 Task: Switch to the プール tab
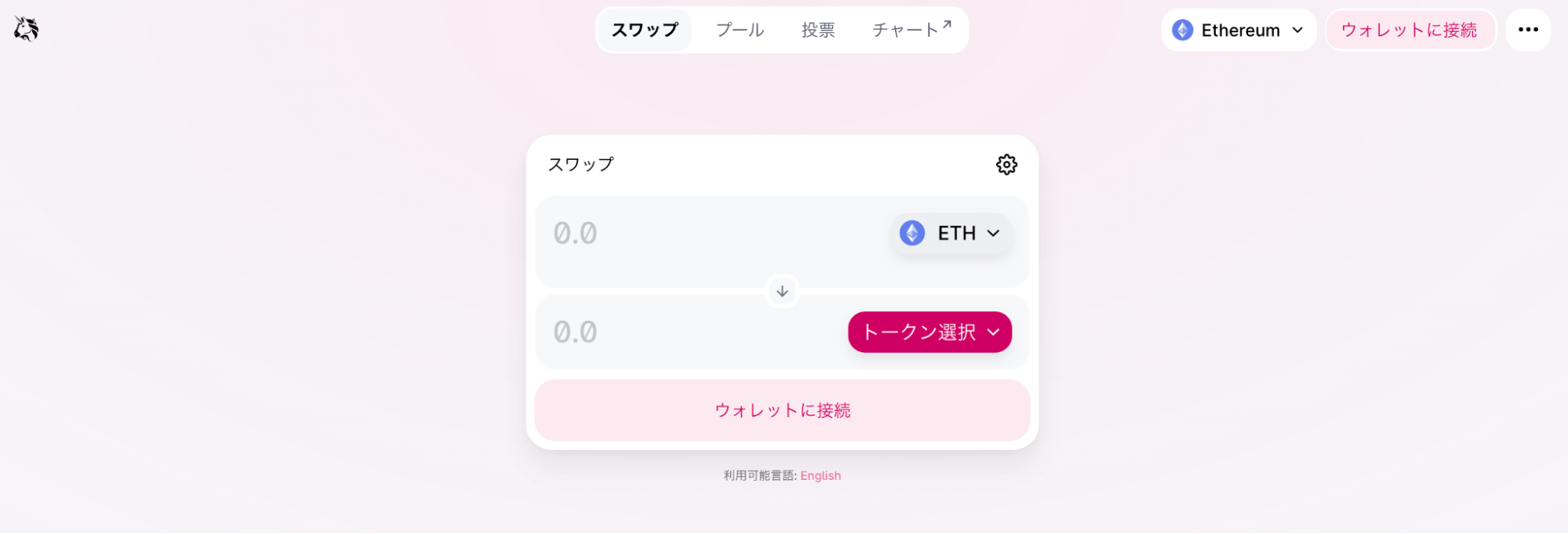tap(740, 30)
